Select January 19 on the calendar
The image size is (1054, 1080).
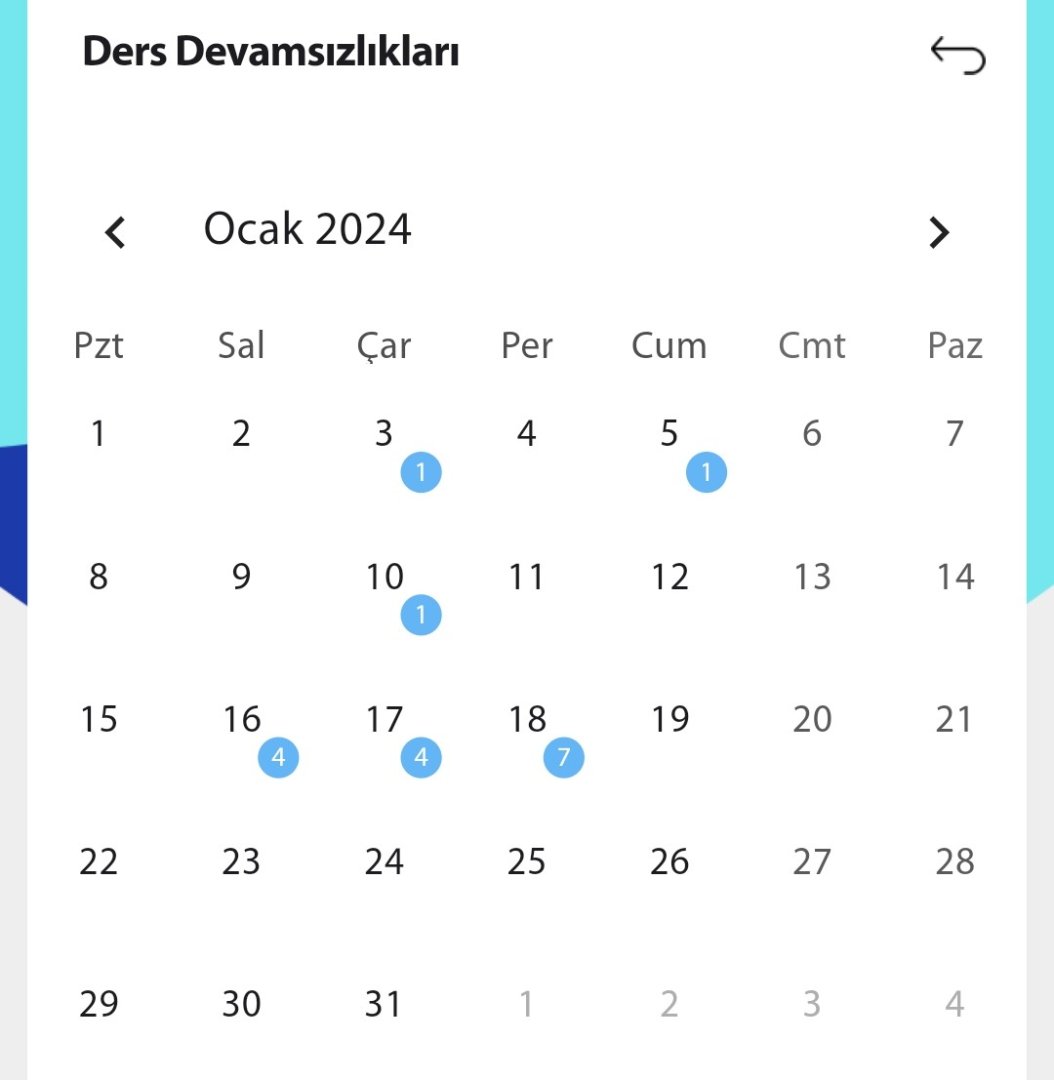(x=670, y=720)
